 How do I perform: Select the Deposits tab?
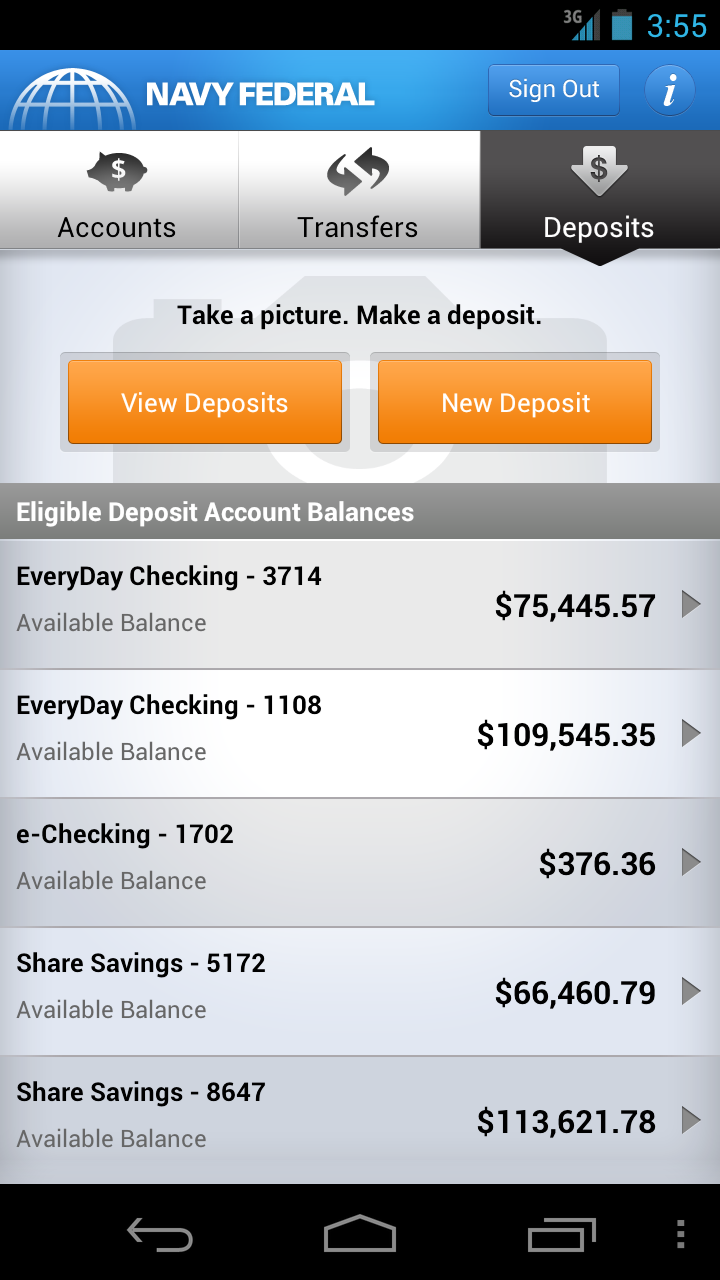click(599, 190)
